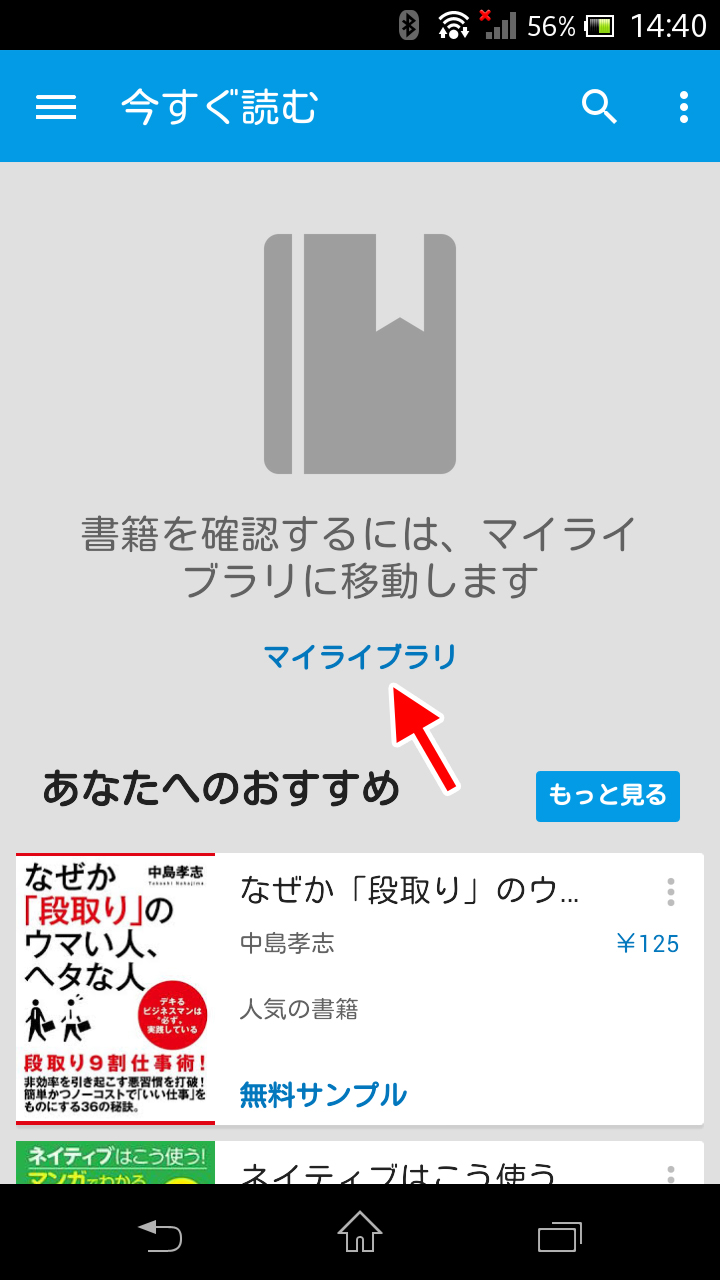The height and width of the screenshot is (1280, 720).
Task: Return to the home screen
Action: click(360, 1235)
